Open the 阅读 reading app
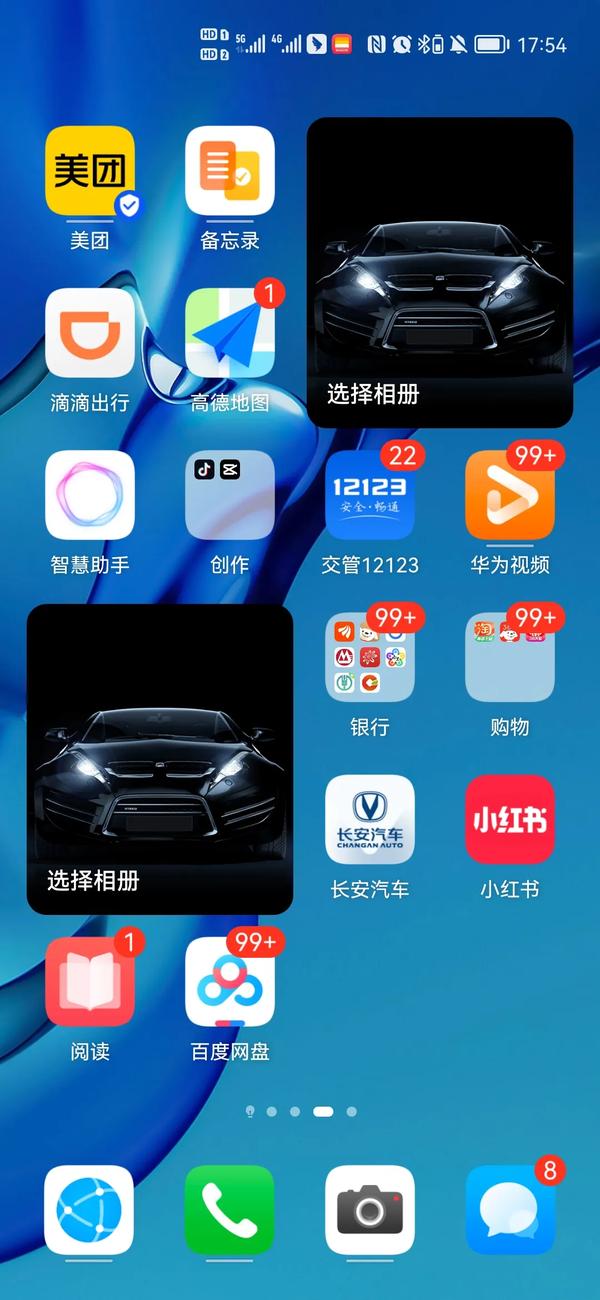The image size is (600, 1300). [x=89, y=982]
